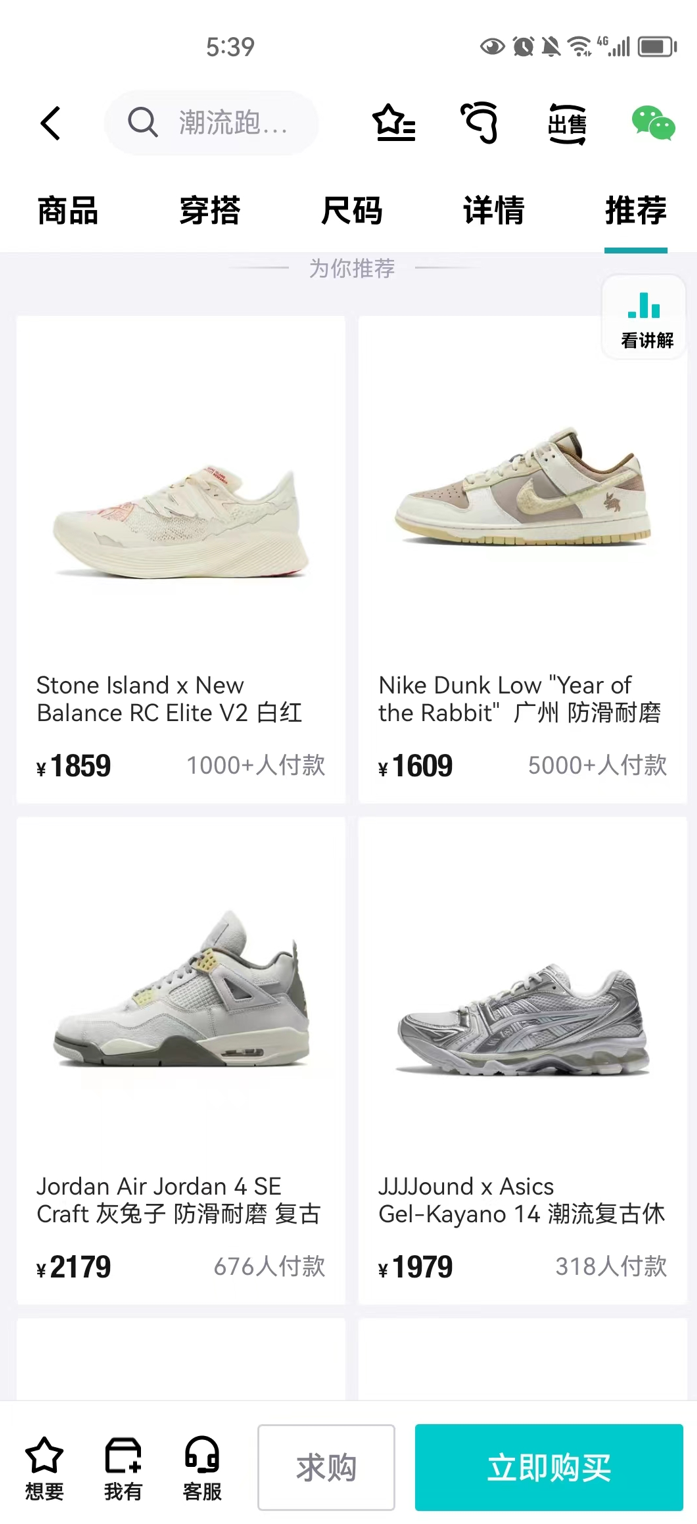Go back to the previous page
Screen dimensions: 697x1524
coord(51,124)
